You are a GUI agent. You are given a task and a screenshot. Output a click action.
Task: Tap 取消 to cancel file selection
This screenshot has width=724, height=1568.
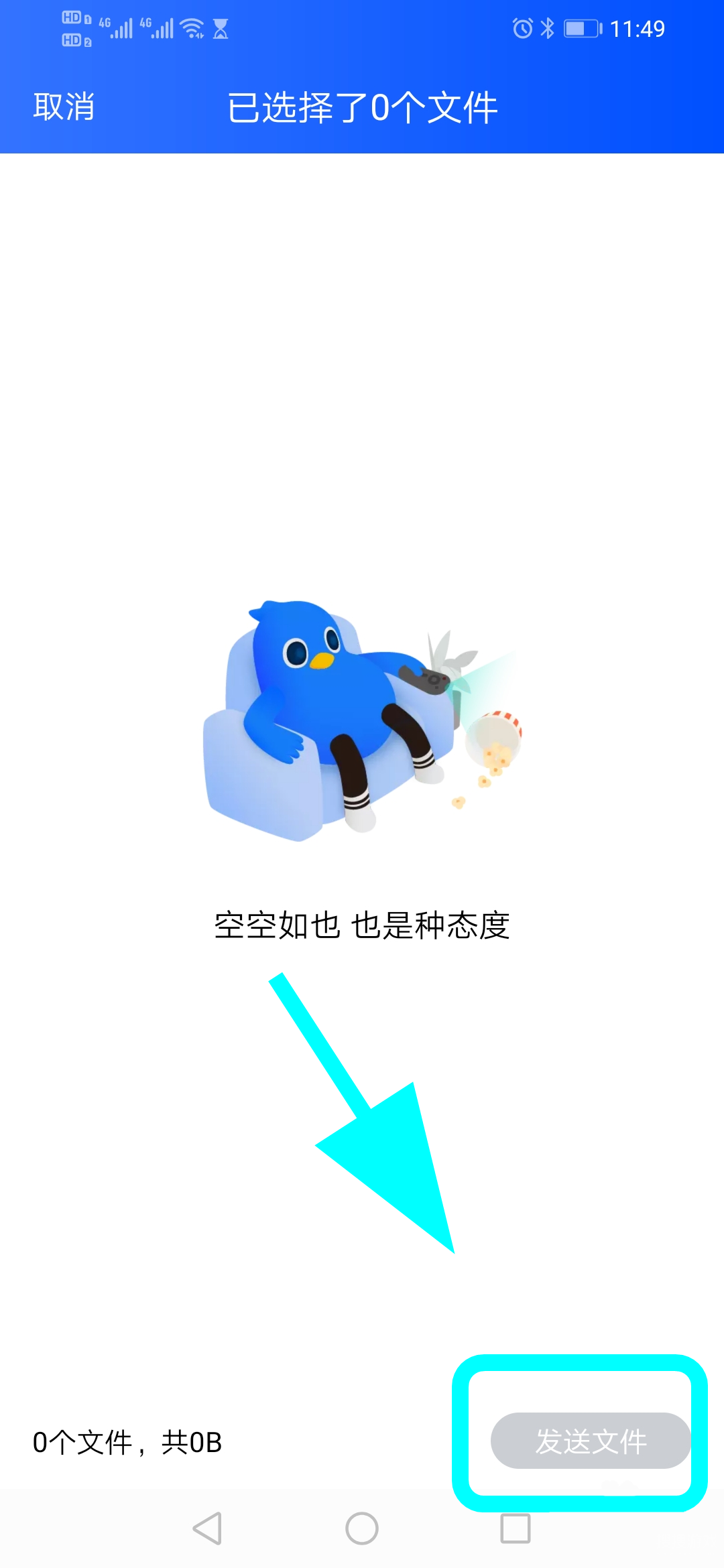(x=64, y=107)
